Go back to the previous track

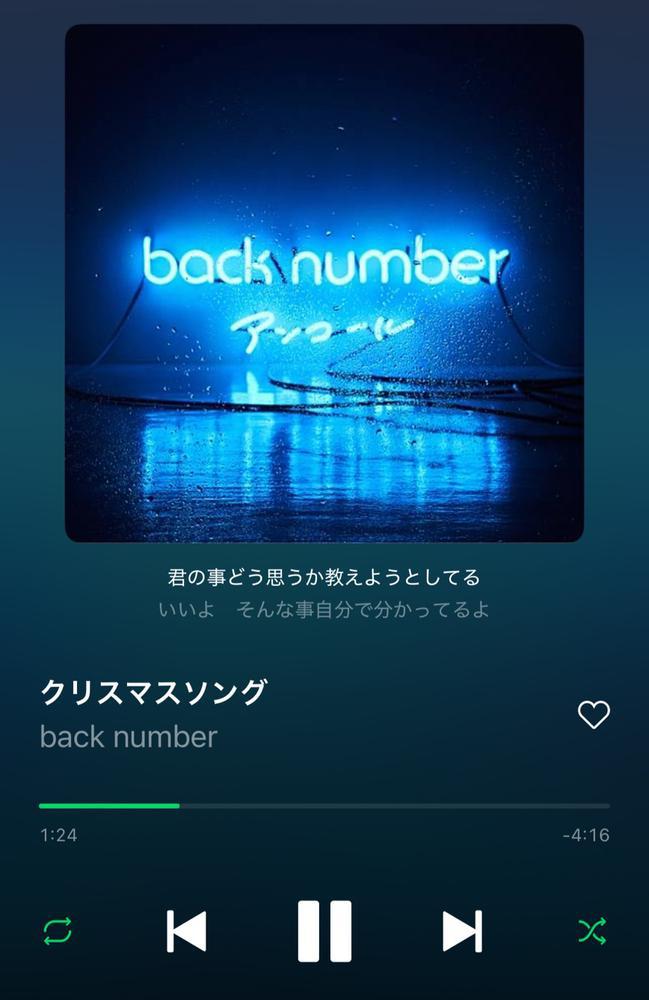(x=186, y=931)
